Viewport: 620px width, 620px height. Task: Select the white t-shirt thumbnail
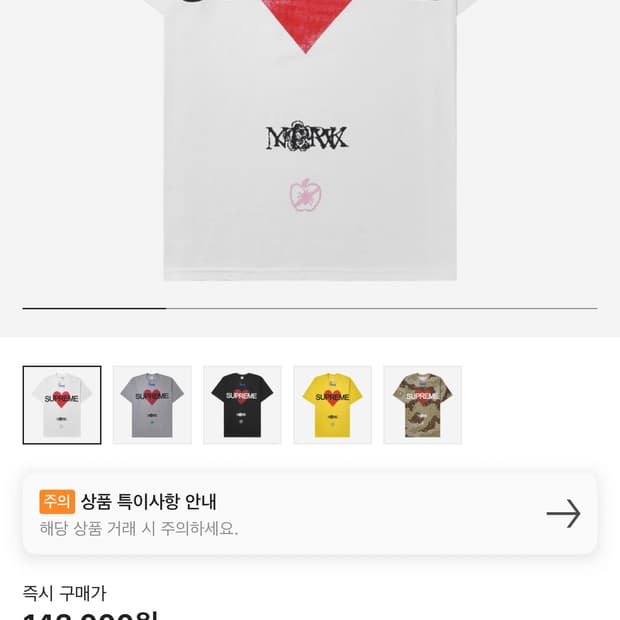click(62, 405)
